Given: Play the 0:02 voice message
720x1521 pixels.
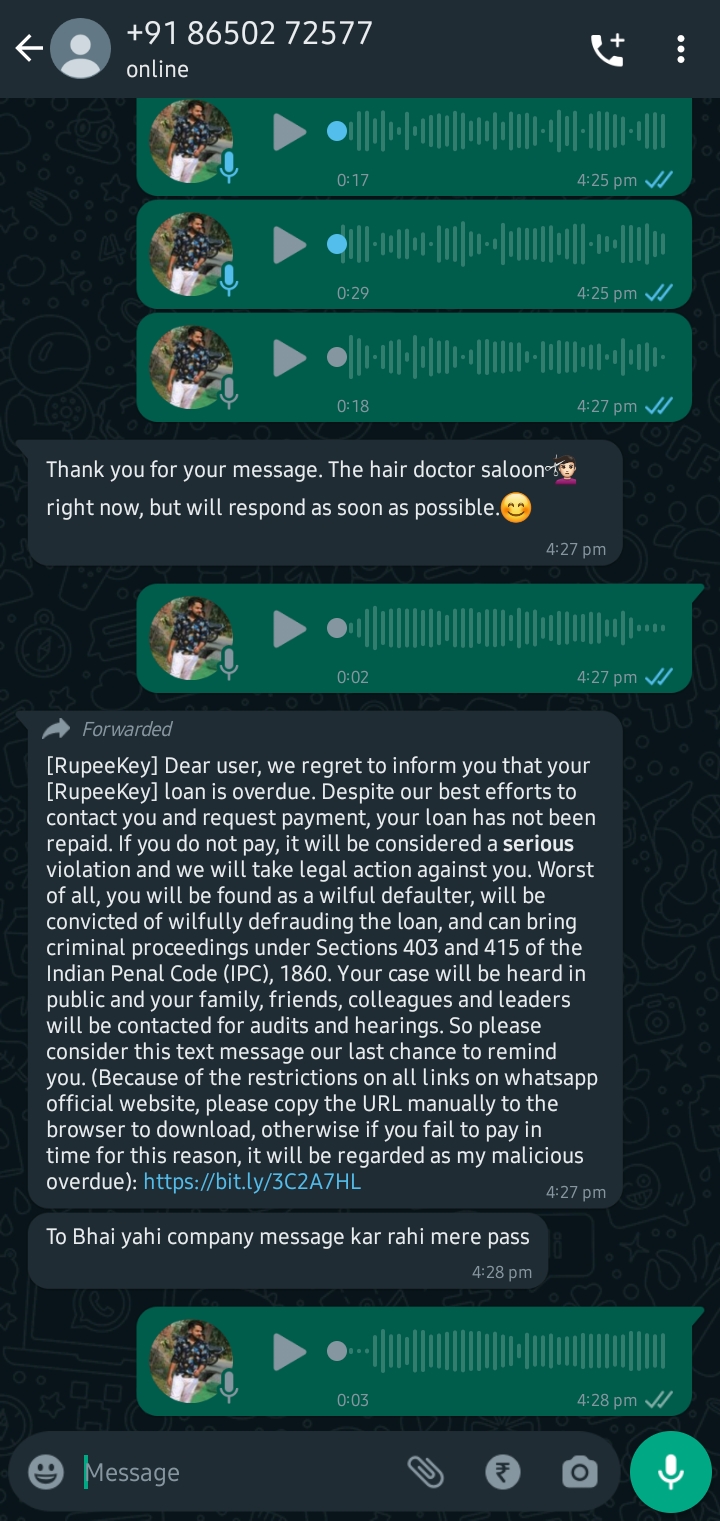Looking at the screenshot, I should (290, 628).
